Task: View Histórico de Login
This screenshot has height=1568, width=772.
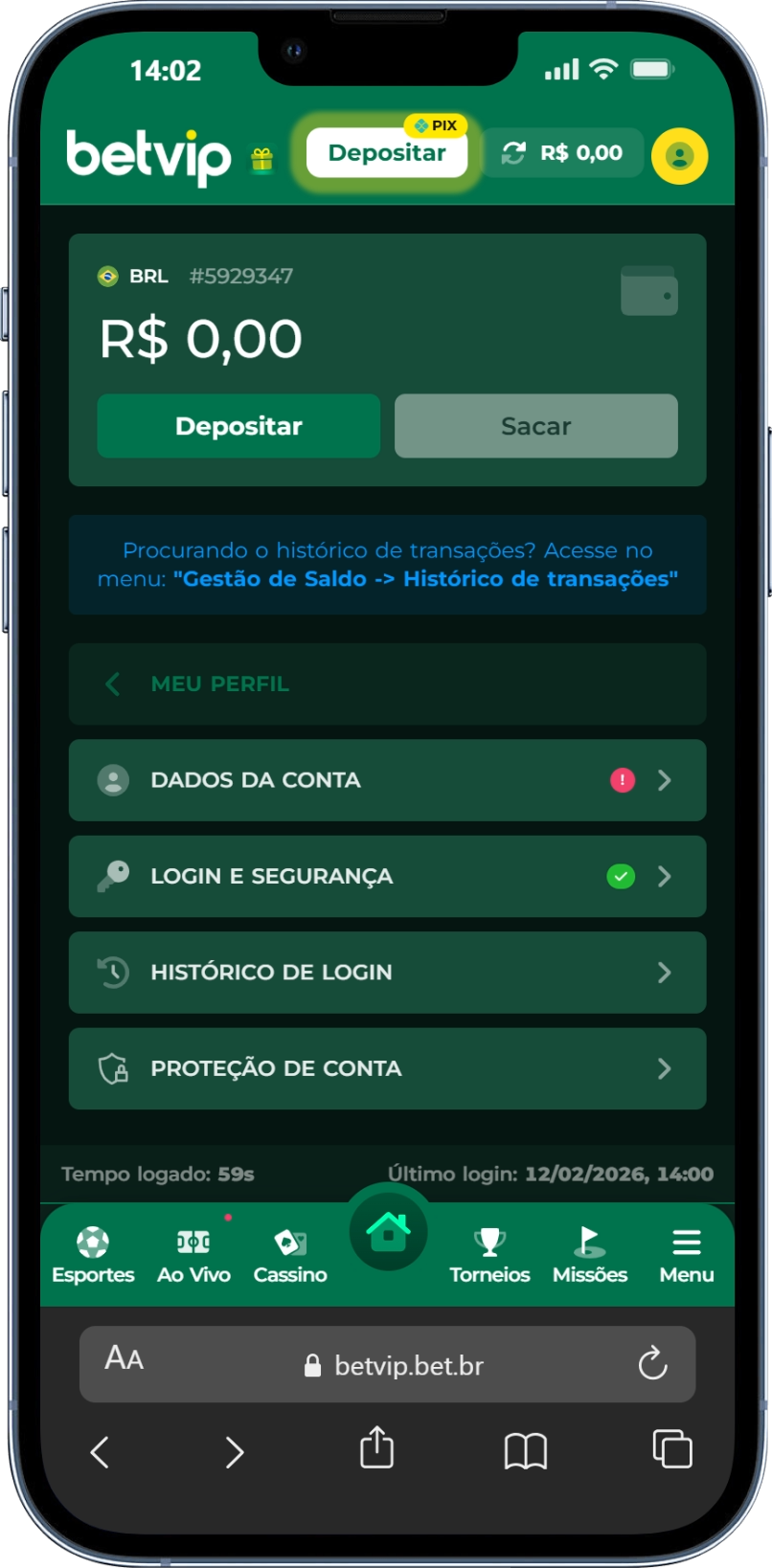Action: [387, 973]
